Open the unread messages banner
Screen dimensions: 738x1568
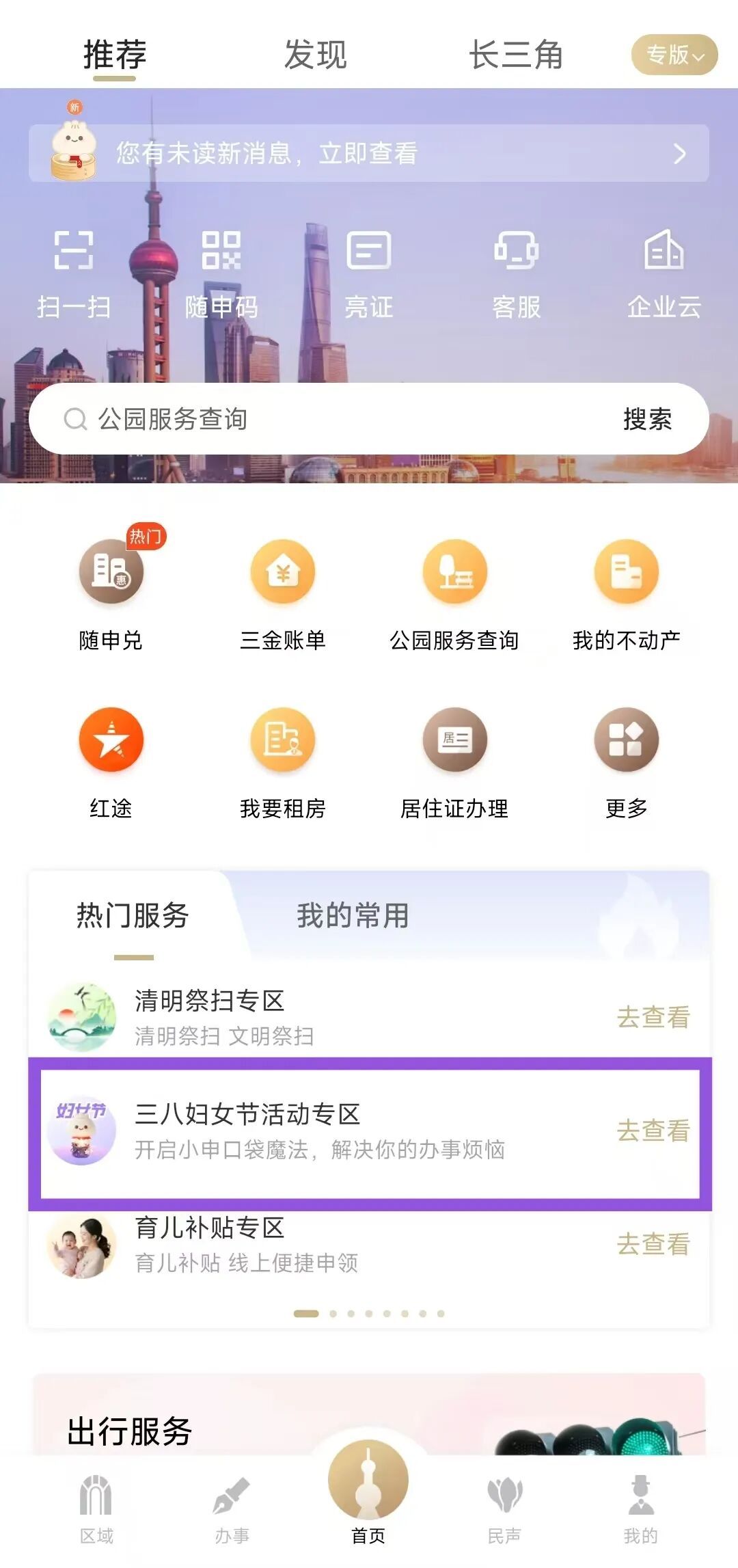click(369, 153)
